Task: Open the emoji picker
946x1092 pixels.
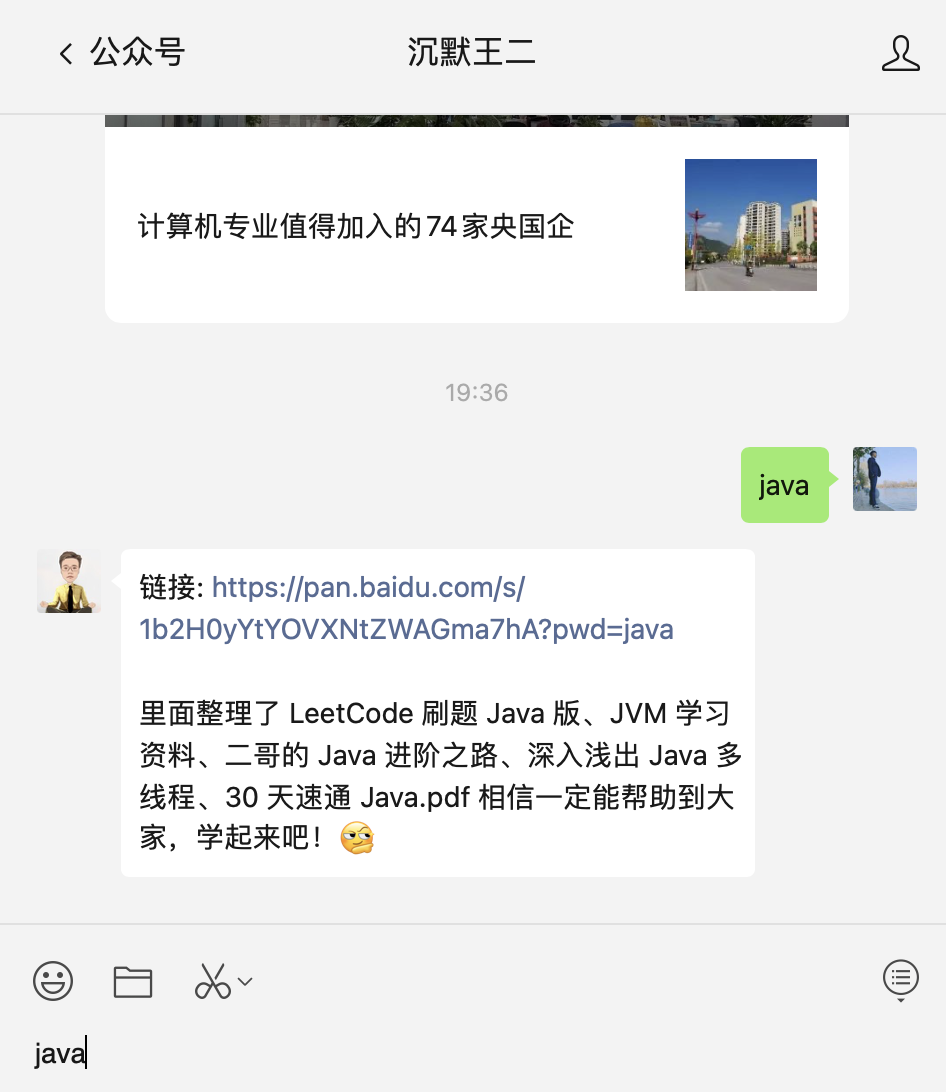Action: coord(53,981)
